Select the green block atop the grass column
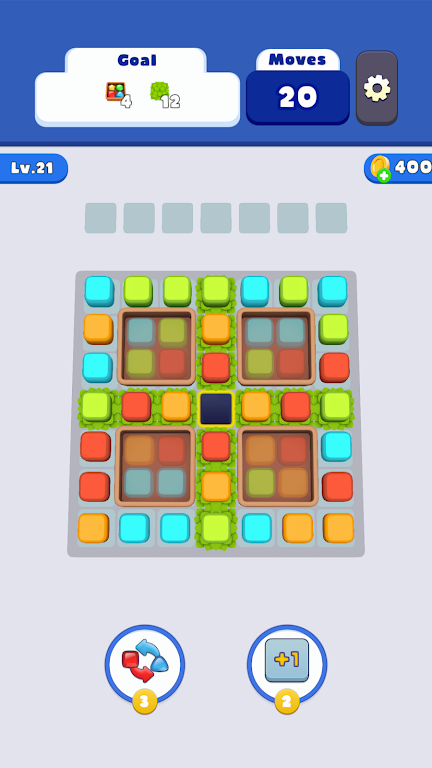This screenshot has width=432, height=768. click(x=216, y=291)
